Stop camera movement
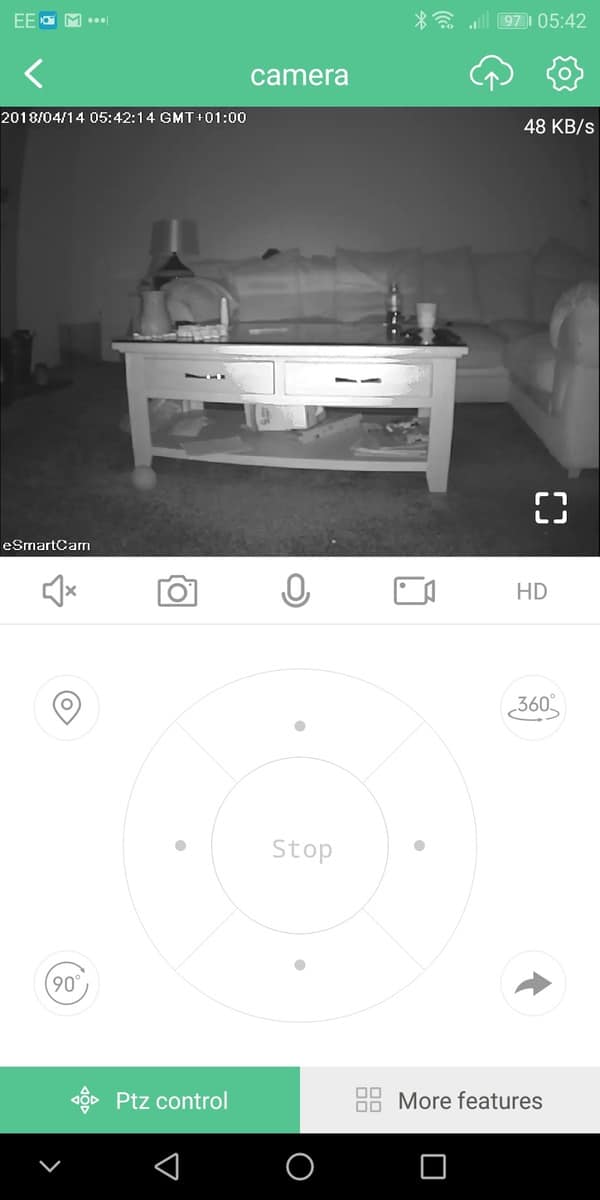Viewport: 600px width, 1200px height. pos(300,849)
